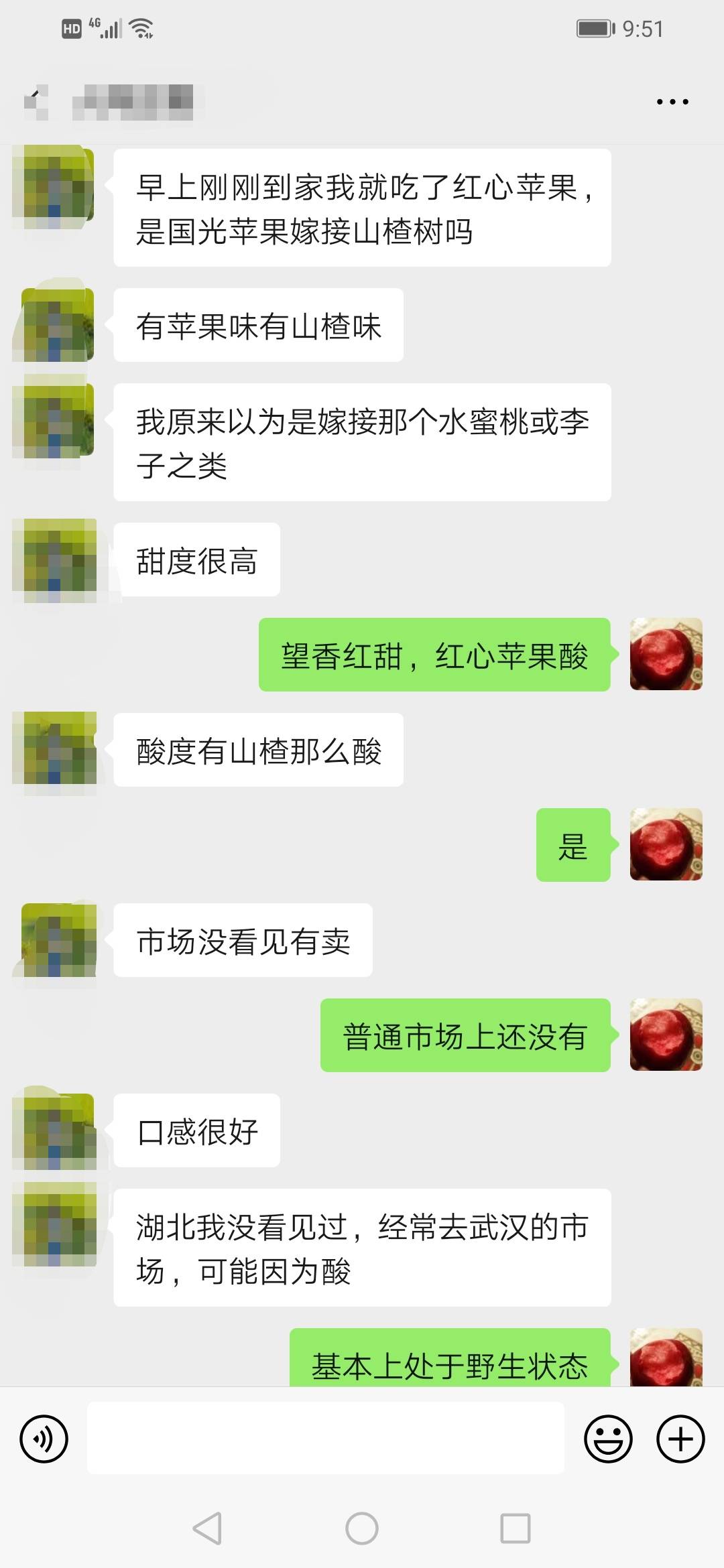
Task: Tap system home button
Action: pos(362,1528)
